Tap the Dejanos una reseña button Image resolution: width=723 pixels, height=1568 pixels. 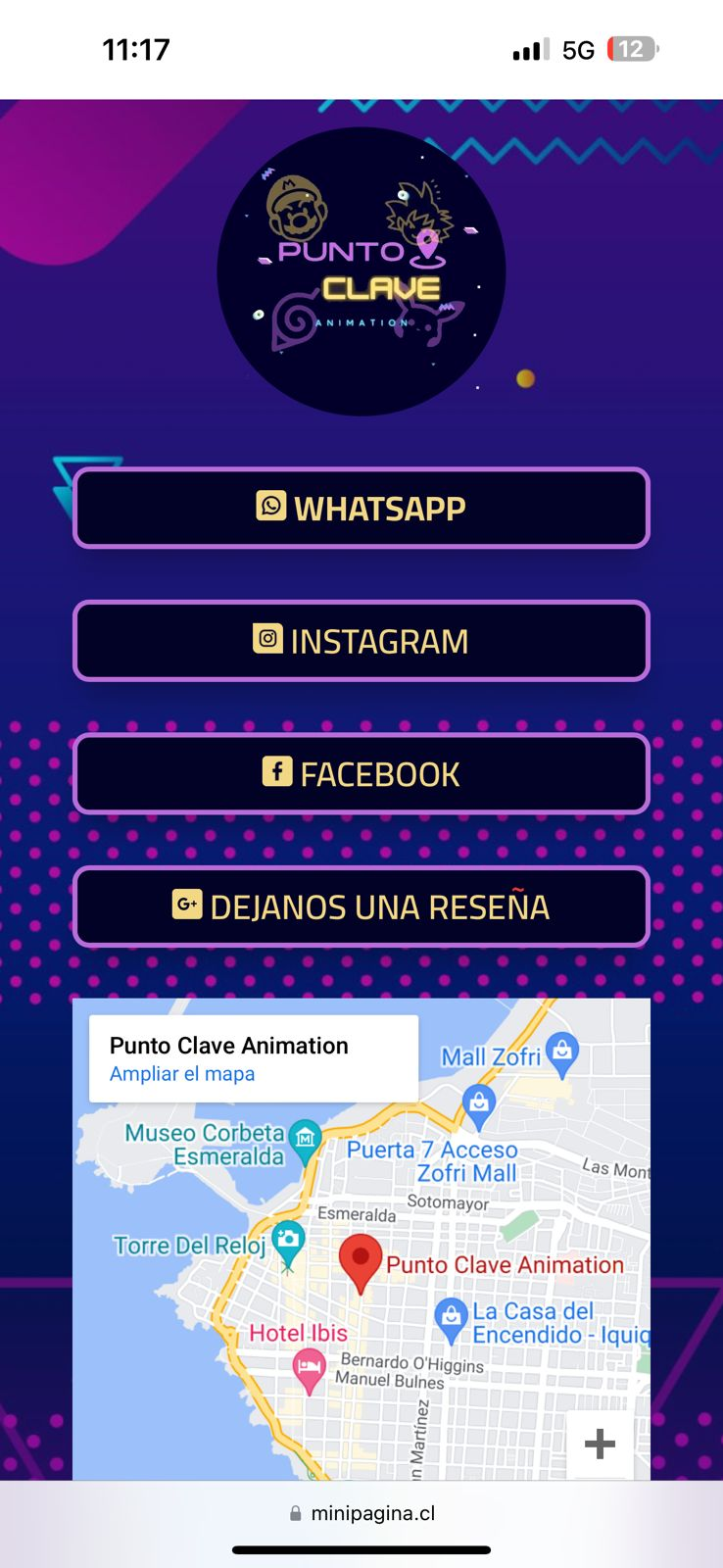click(361, 906)
